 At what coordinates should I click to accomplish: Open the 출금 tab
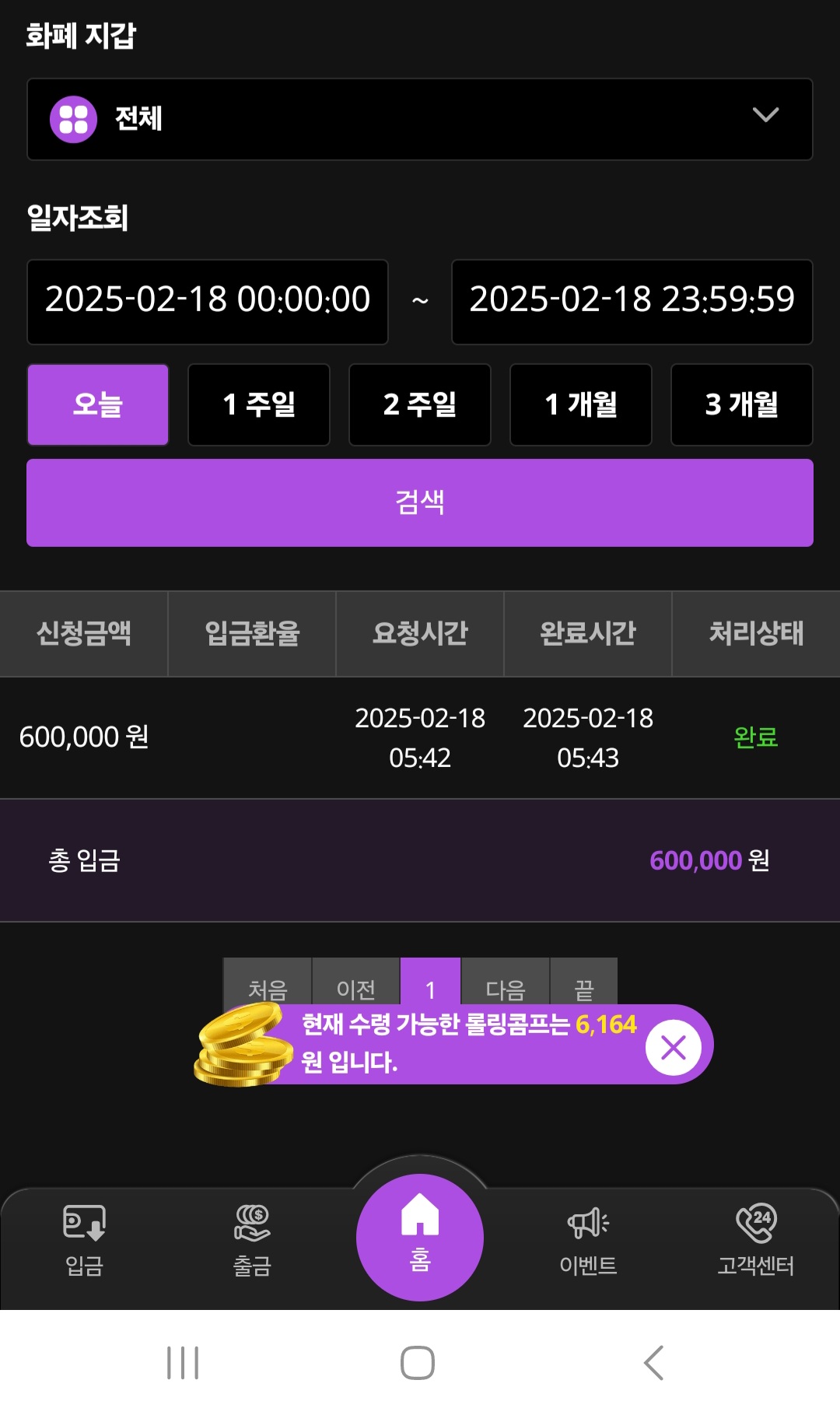[252, 1242]
